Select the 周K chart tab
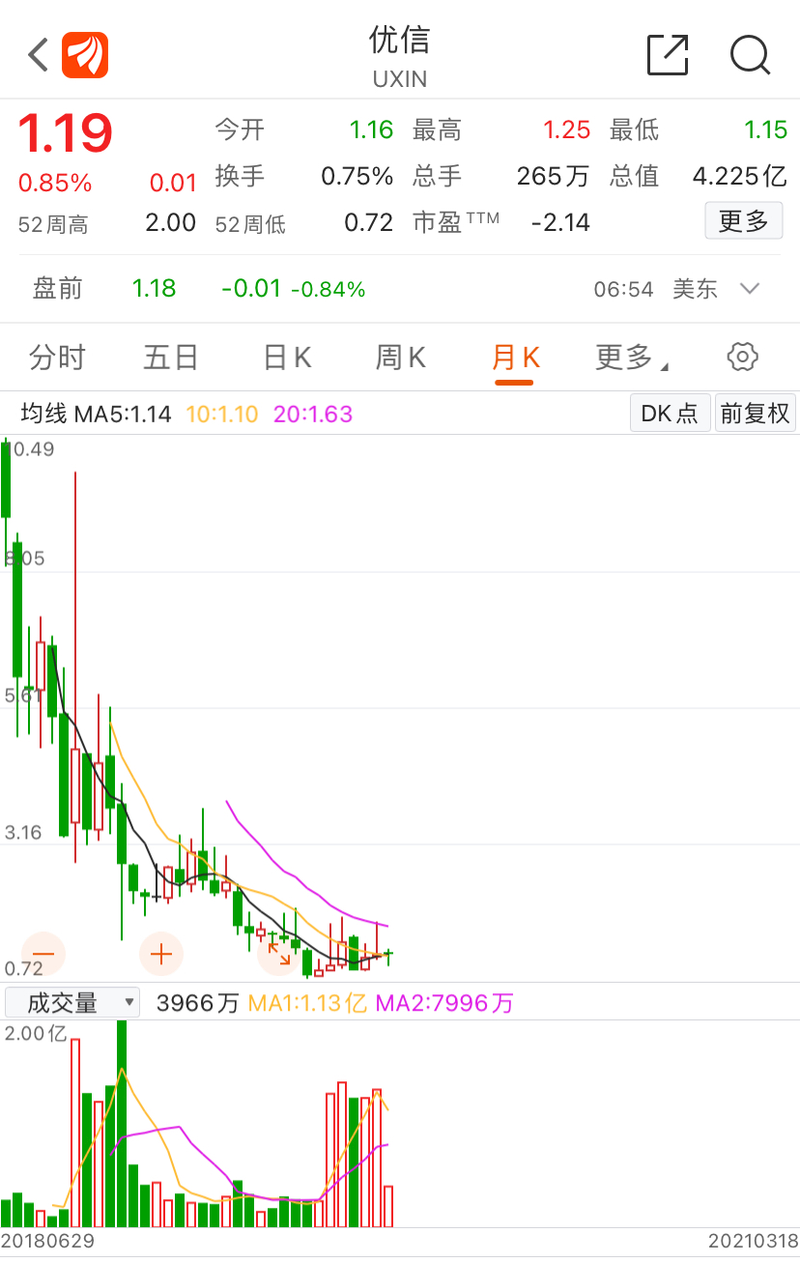800x1262 pixels. 401,357
